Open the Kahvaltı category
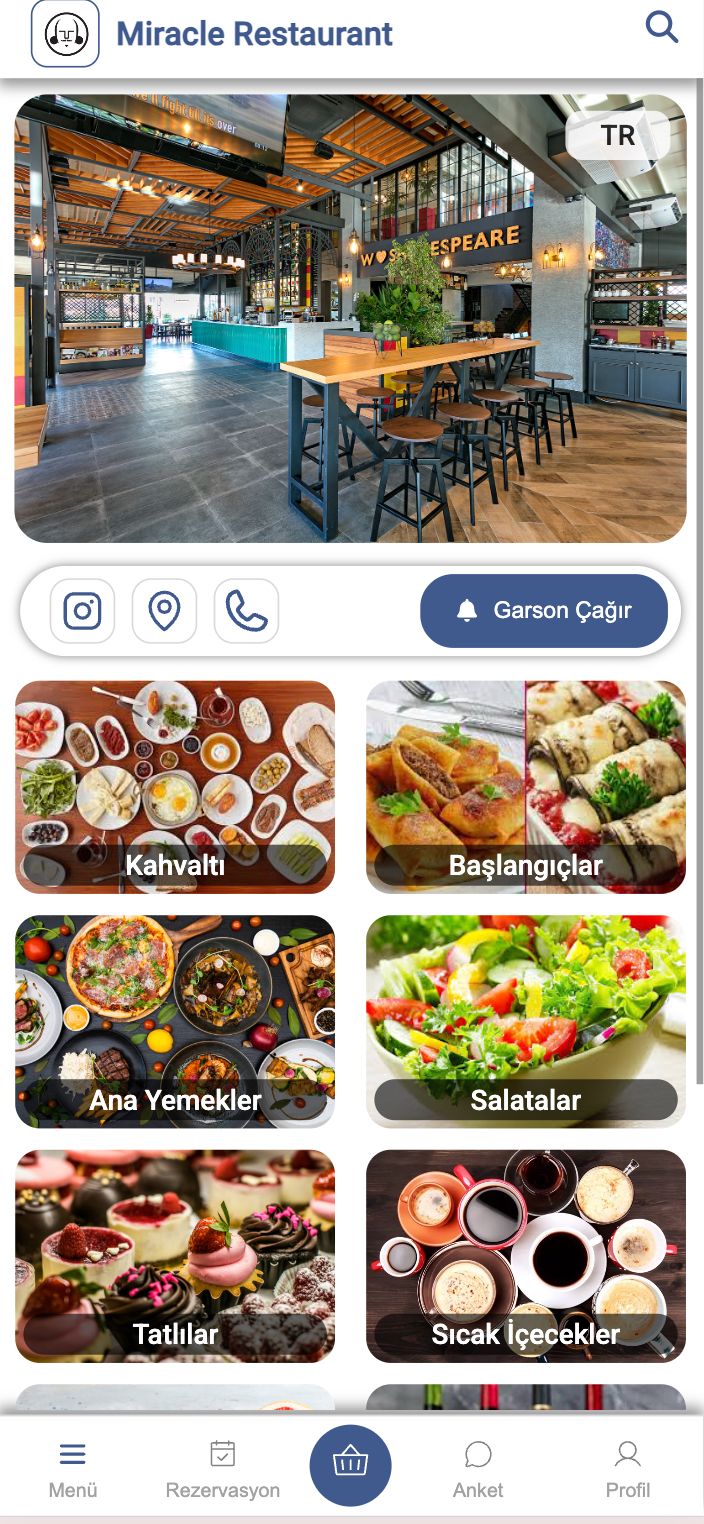 (175, 787)
